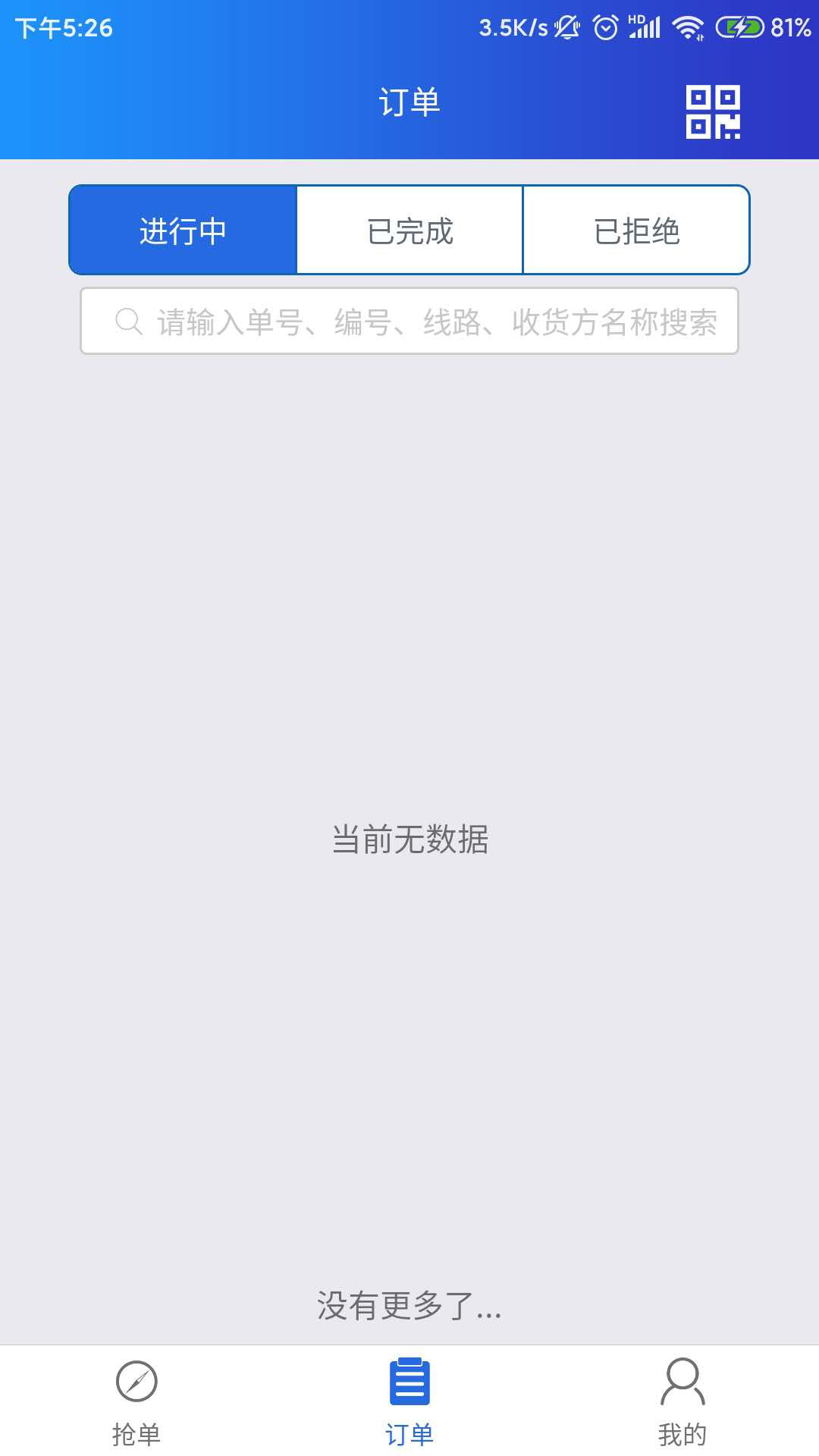Viewport: 819px width, 1456px height.
Task: Tap the 订单 page title
Action: point(409,102)
